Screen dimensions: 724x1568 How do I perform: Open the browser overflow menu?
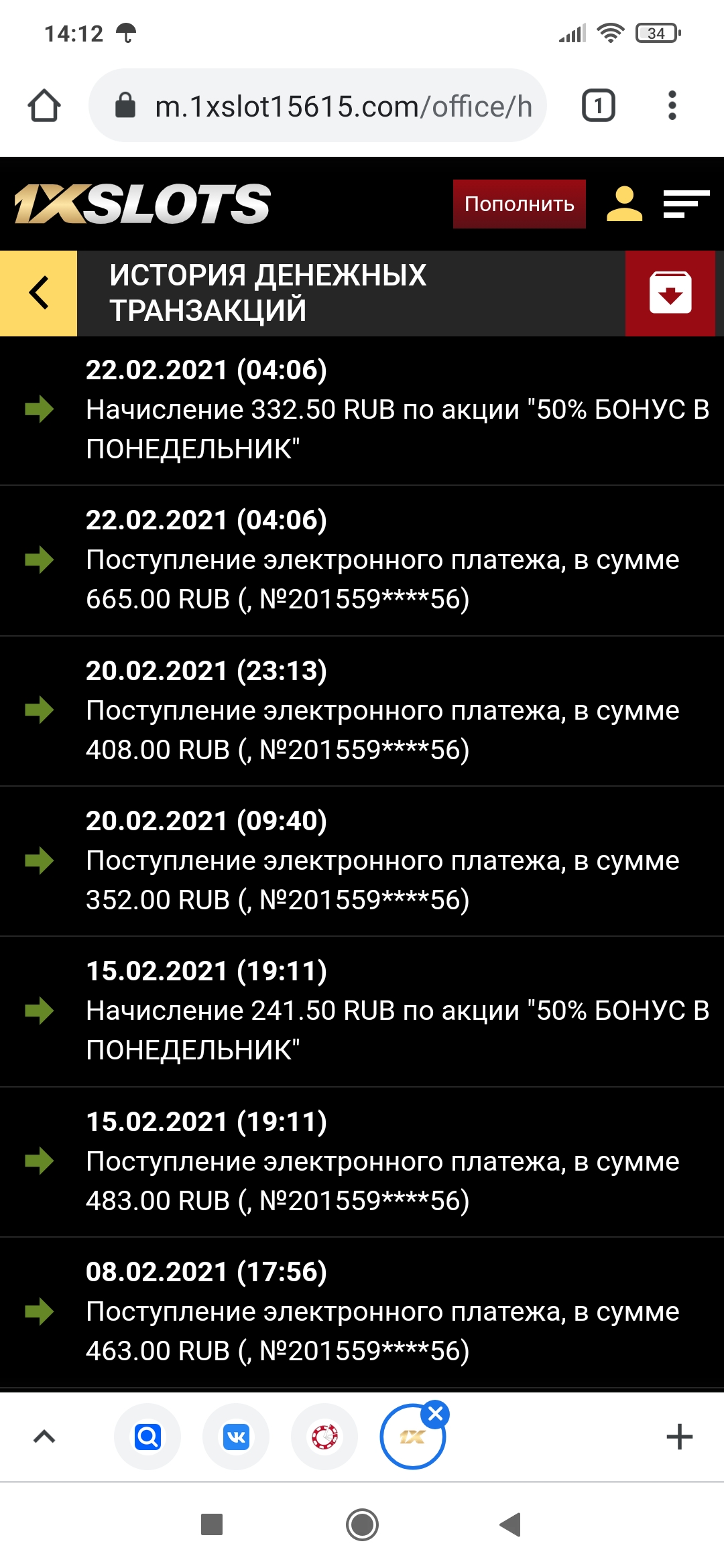pyautogui.click(x=672, y=106)
